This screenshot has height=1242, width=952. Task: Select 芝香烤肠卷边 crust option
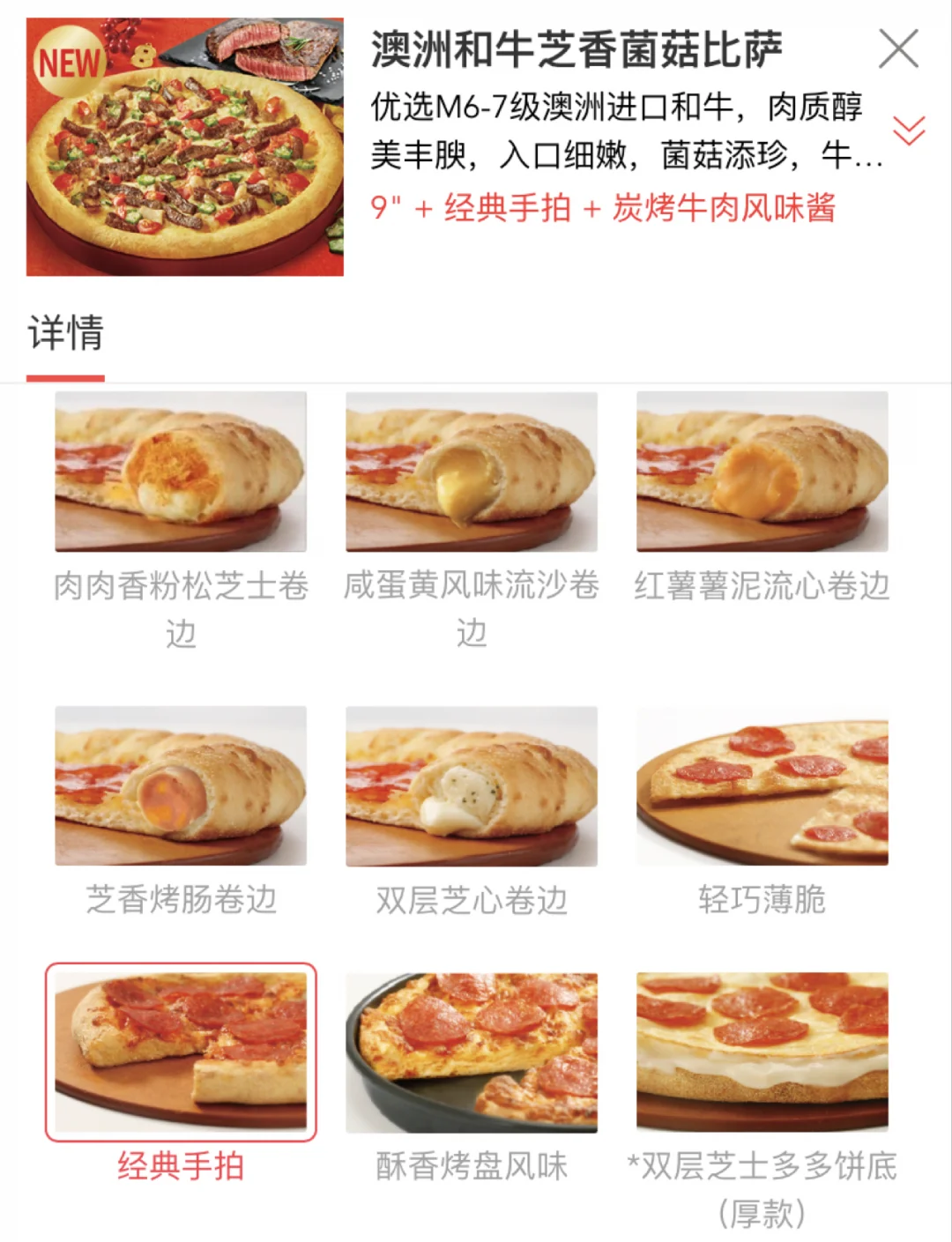pyautogui.click(x=181, y=786)
